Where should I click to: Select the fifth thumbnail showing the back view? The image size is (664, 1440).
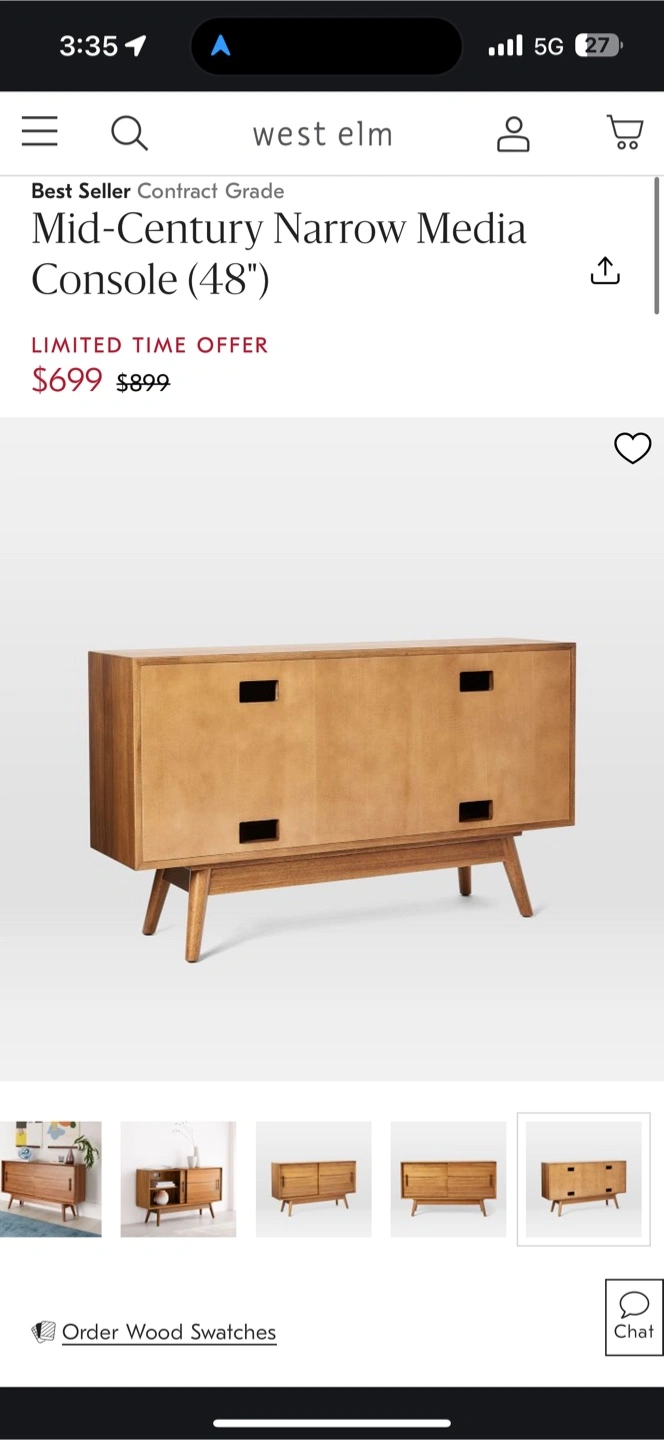click(x=584, y=1179)
